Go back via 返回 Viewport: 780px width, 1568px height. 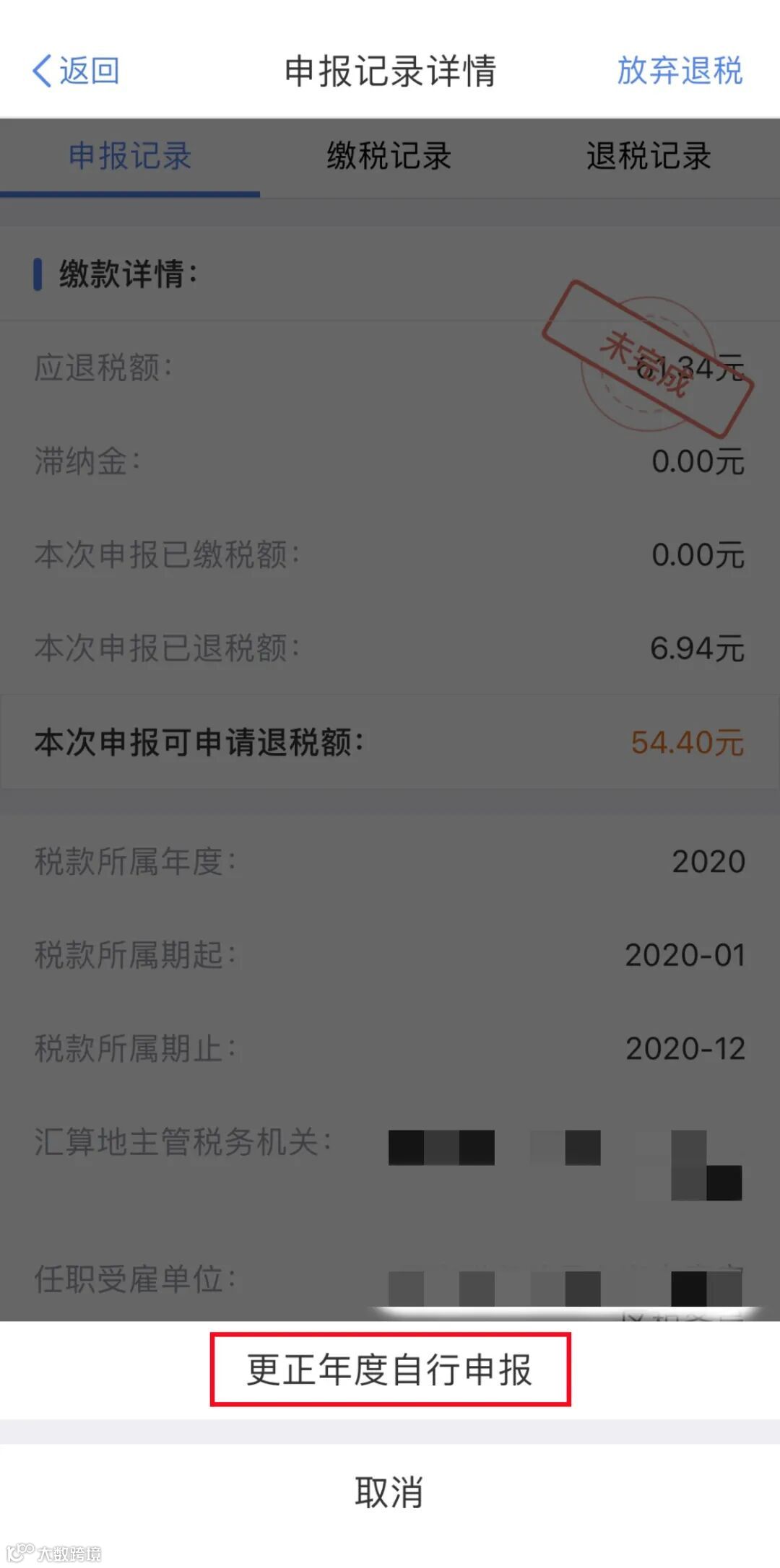[76, 71]
